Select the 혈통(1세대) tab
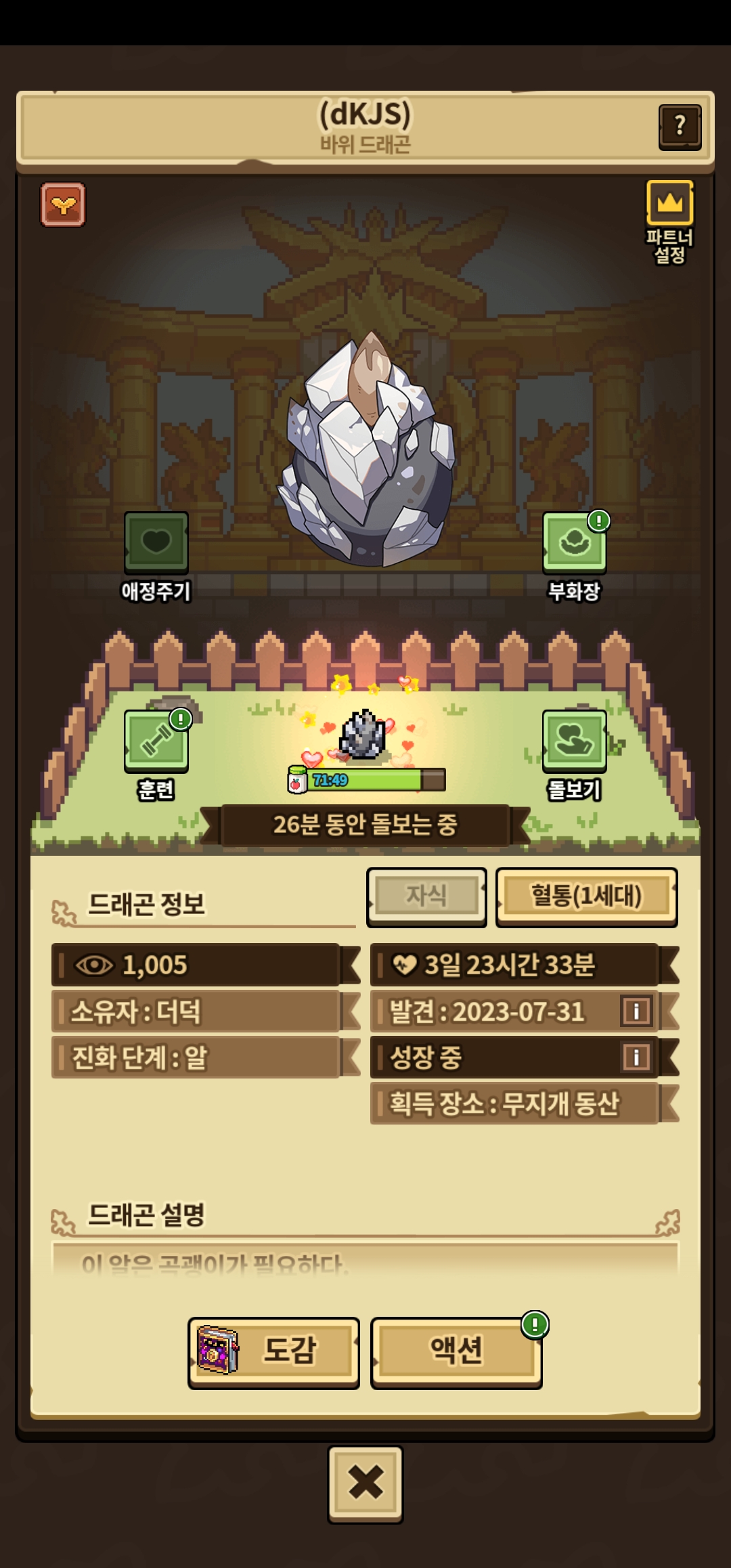The height and width of the screenshot is (1568, 731). [586, 897]
